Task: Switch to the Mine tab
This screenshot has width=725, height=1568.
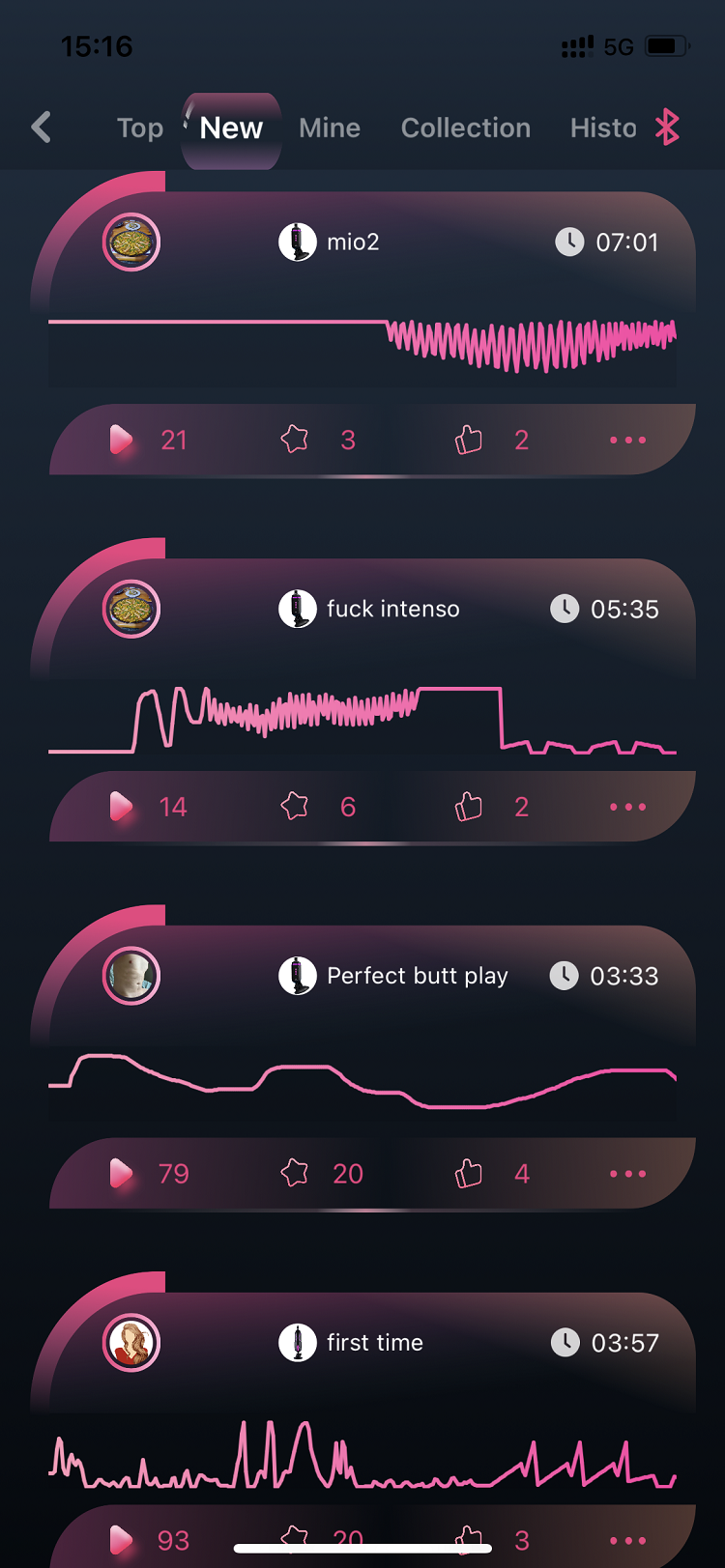Action: tap(330, 128)
